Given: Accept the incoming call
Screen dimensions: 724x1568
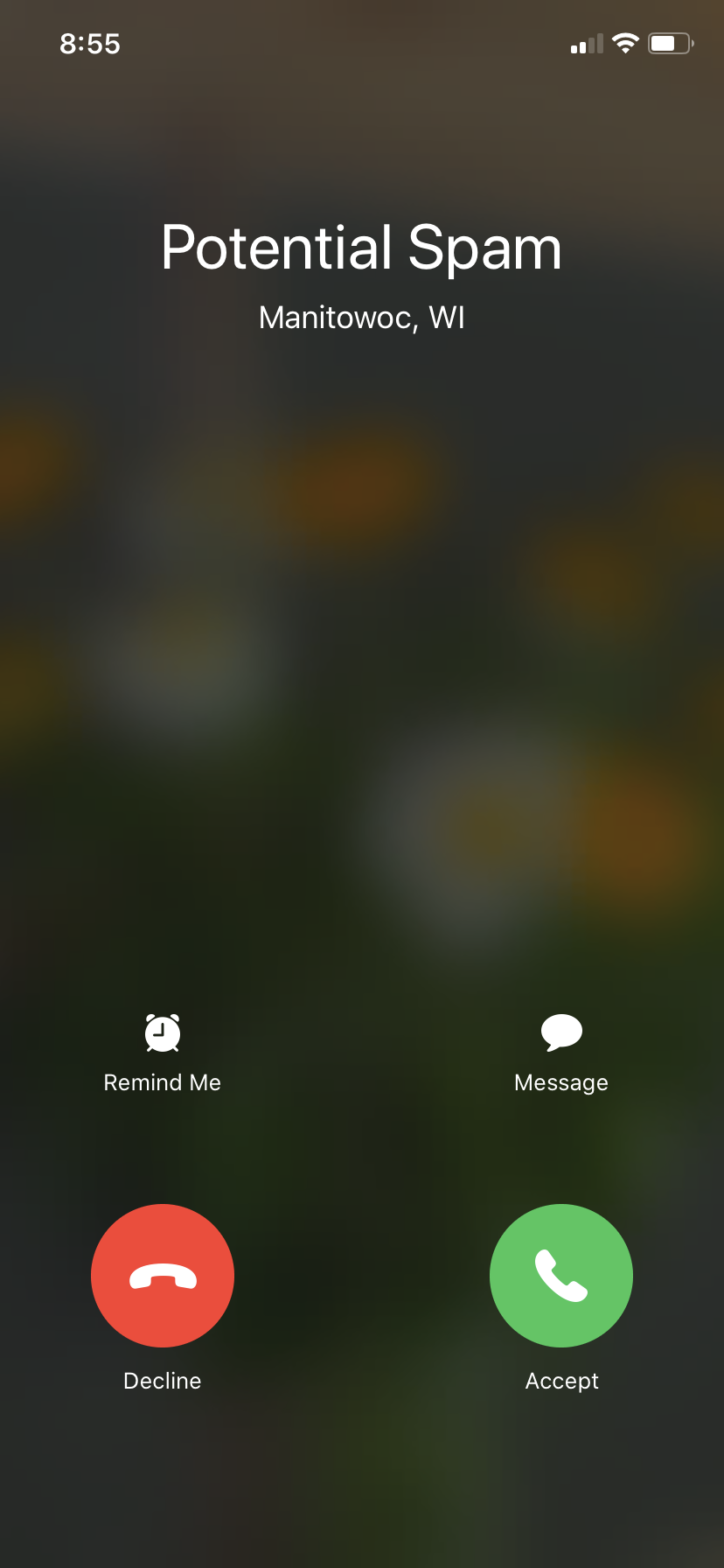Looking at the screenshot, I should [561, 1276].
